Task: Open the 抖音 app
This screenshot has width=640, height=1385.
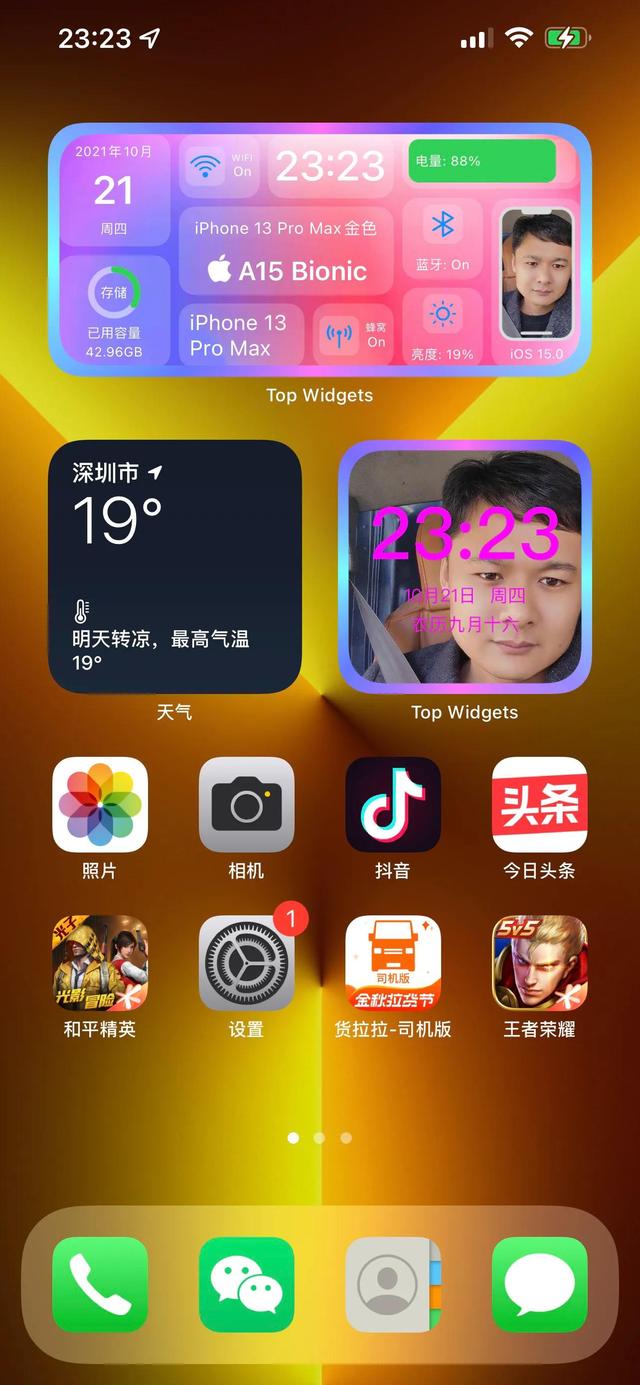Action: coord(393,804)
